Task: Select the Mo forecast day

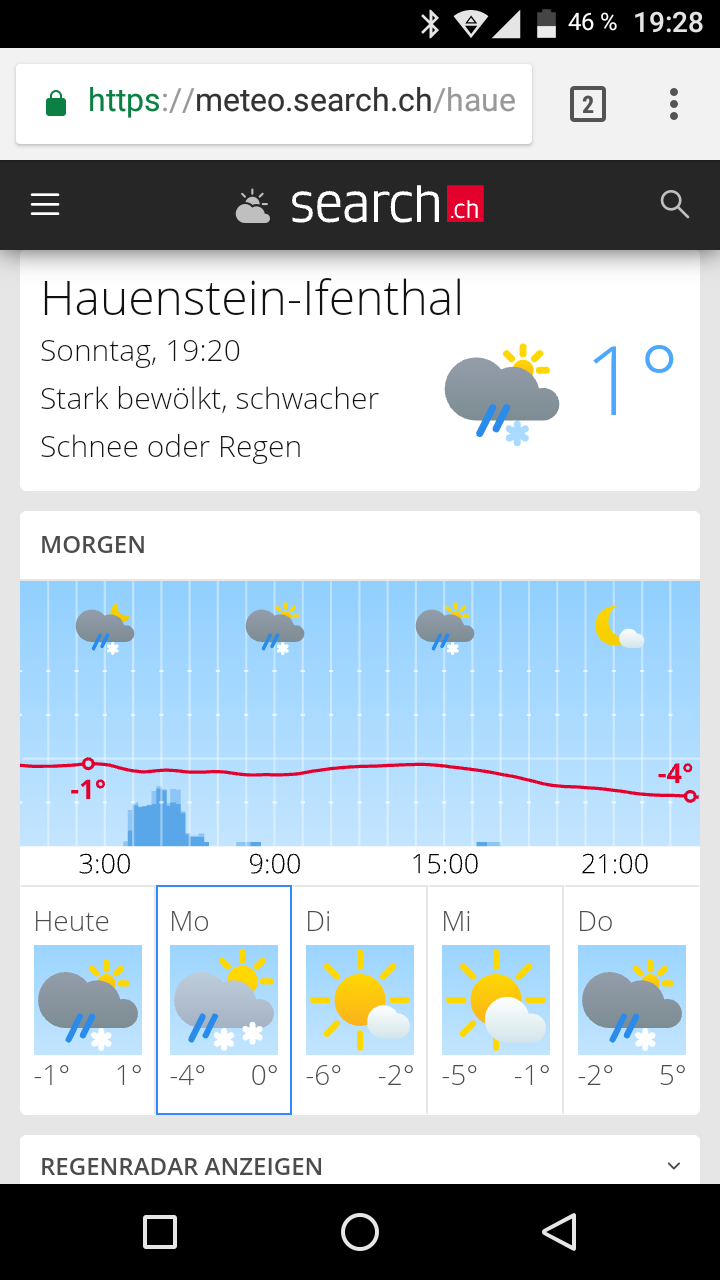Action: pyautogui.click(x=224, y=1000)
